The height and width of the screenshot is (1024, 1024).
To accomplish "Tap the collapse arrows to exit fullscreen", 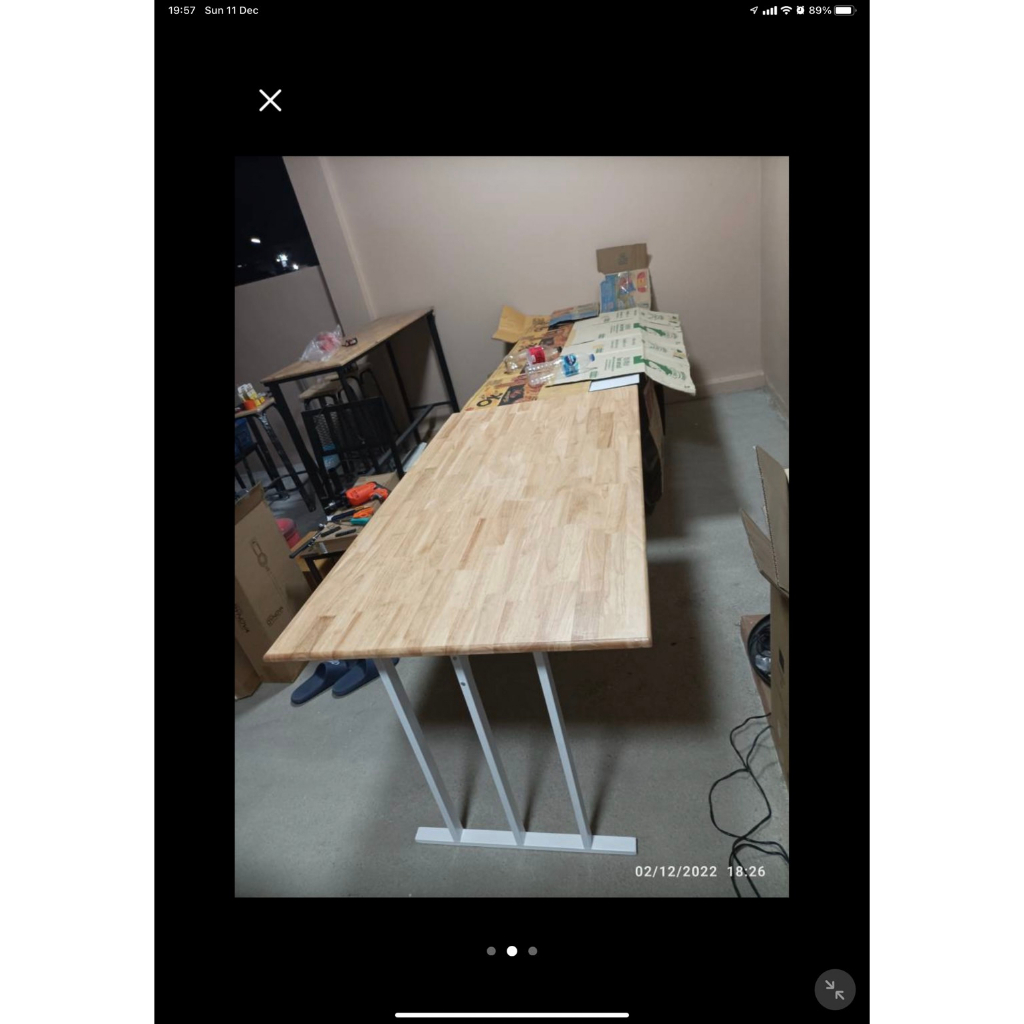I will coord(834,989).
